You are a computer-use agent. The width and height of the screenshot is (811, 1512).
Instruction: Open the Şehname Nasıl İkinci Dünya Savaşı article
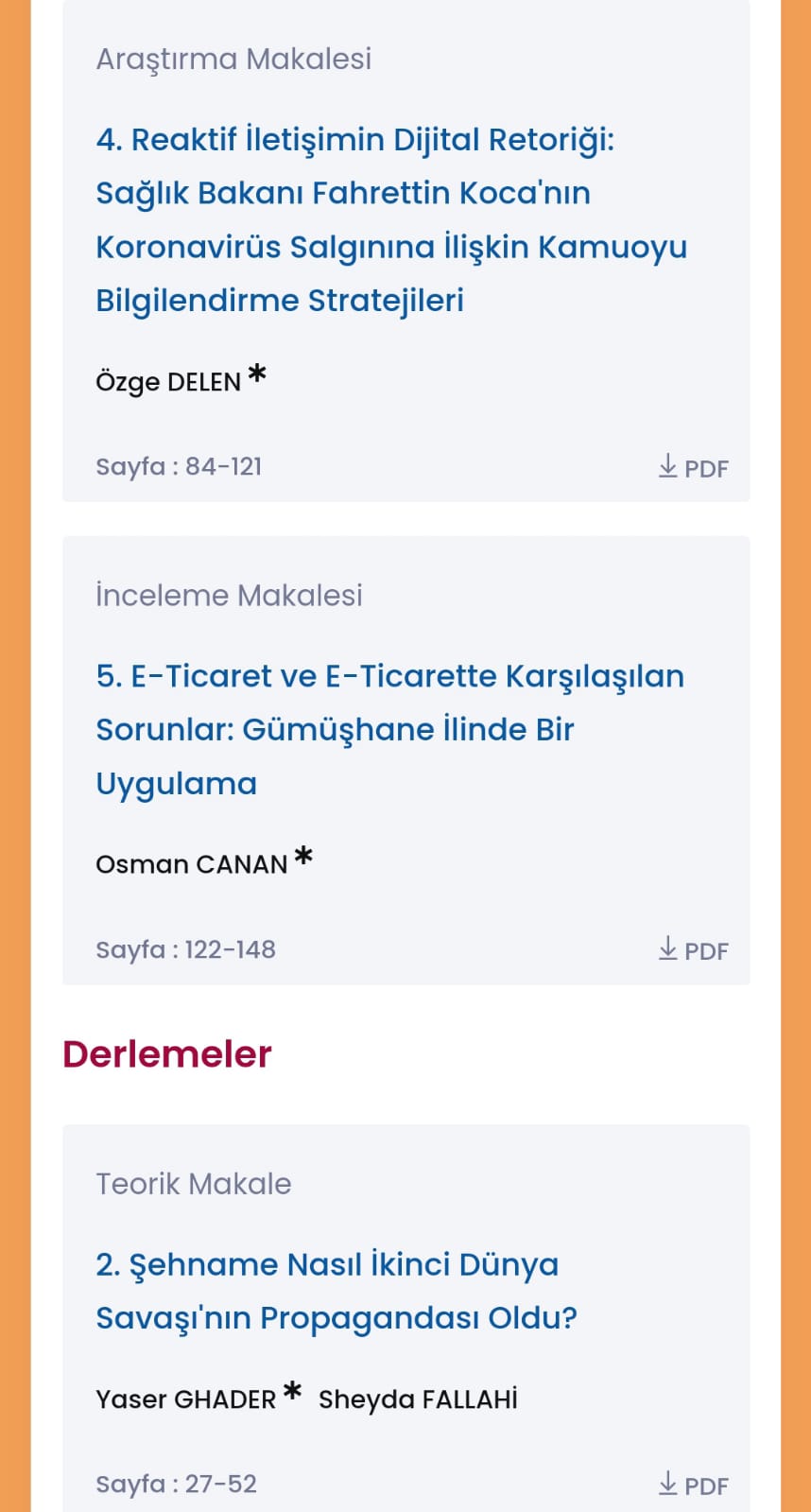click(x=336, y=1291)
